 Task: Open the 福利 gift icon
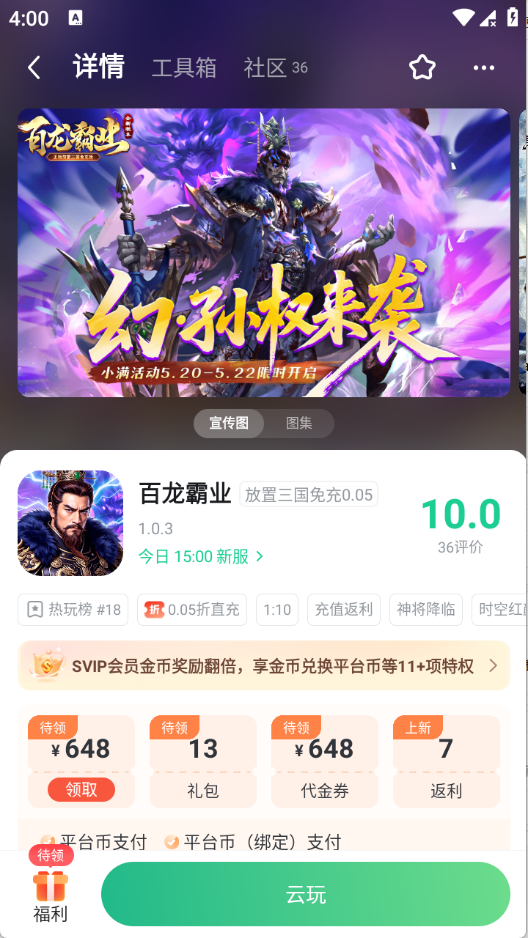click(x=51, y=885)
